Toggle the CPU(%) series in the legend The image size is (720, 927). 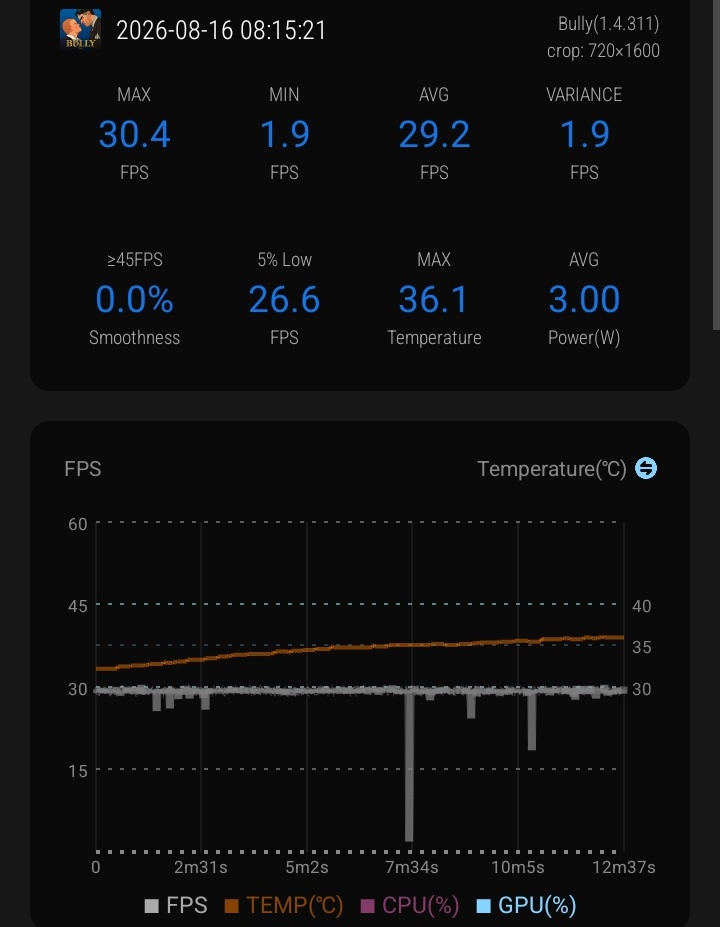(x=410, y=905)
